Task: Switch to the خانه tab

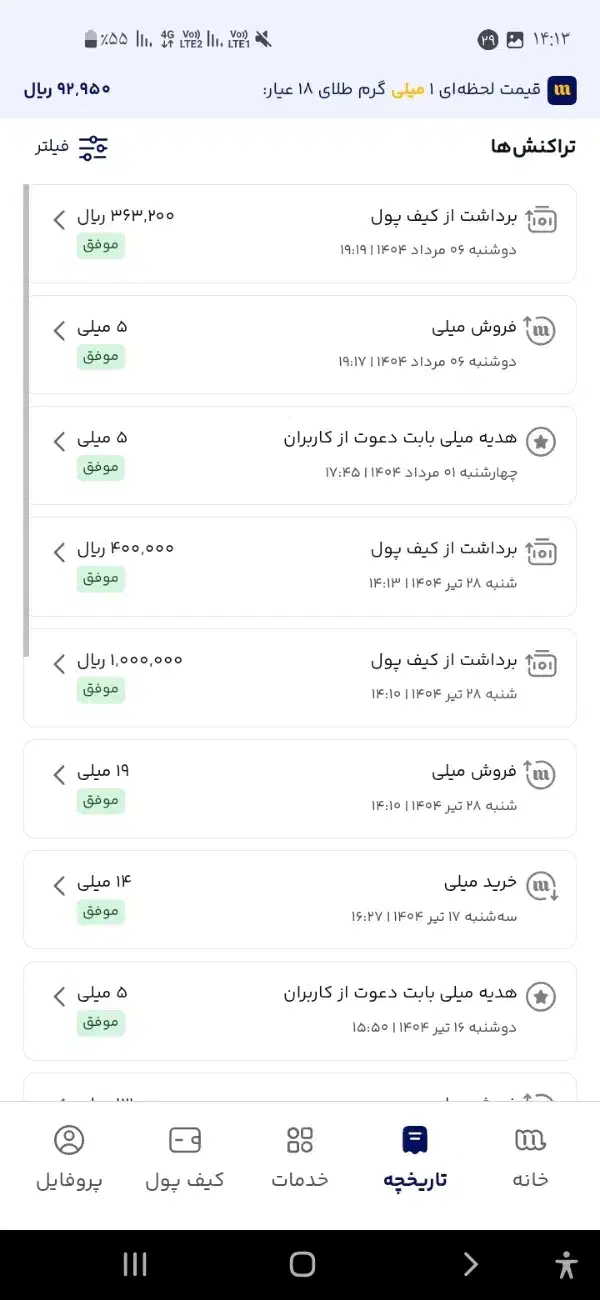Action: pos(531,1157)
